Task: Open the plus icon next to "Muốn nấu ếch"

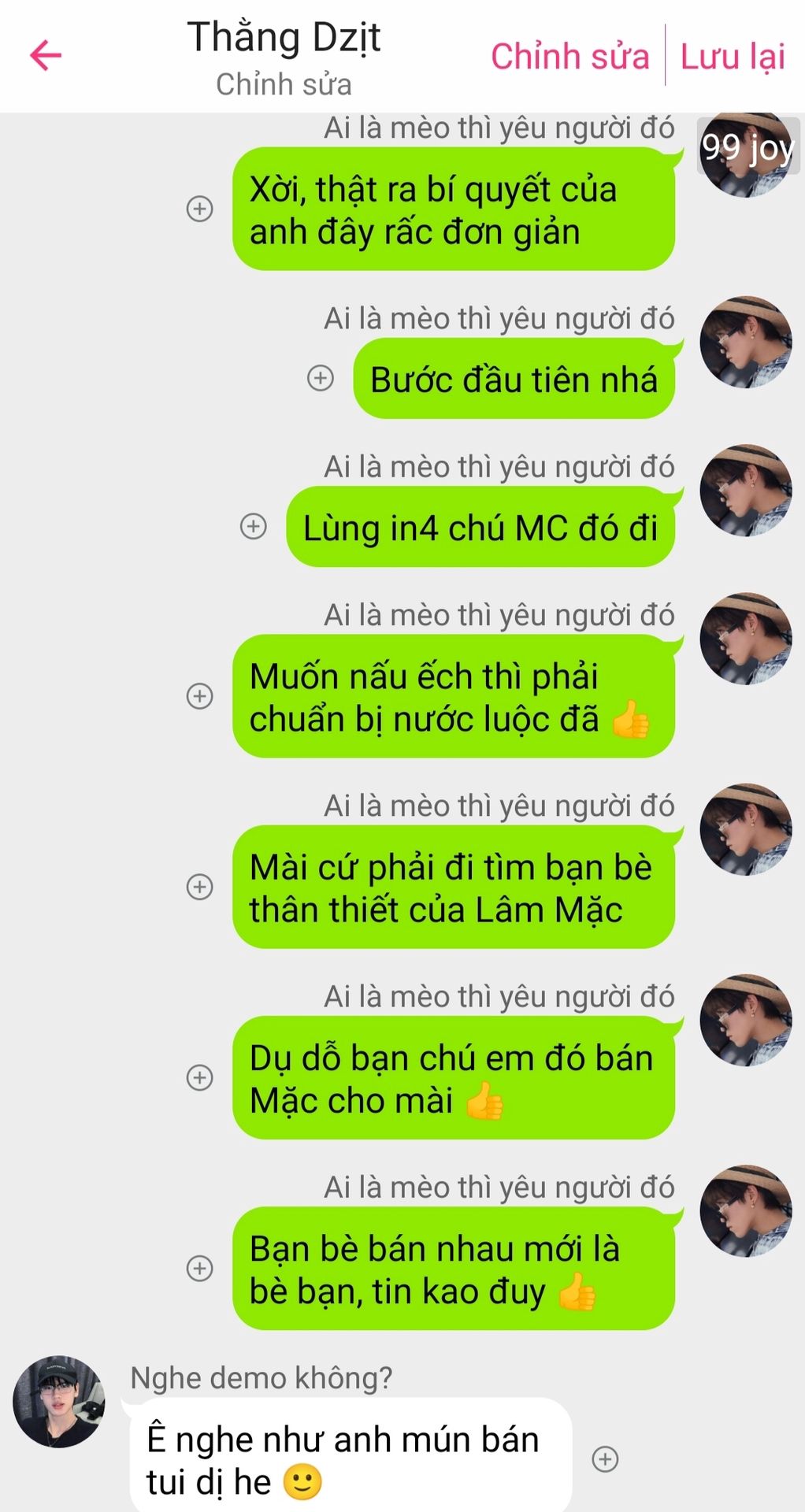Action: [x=199, y=696]
